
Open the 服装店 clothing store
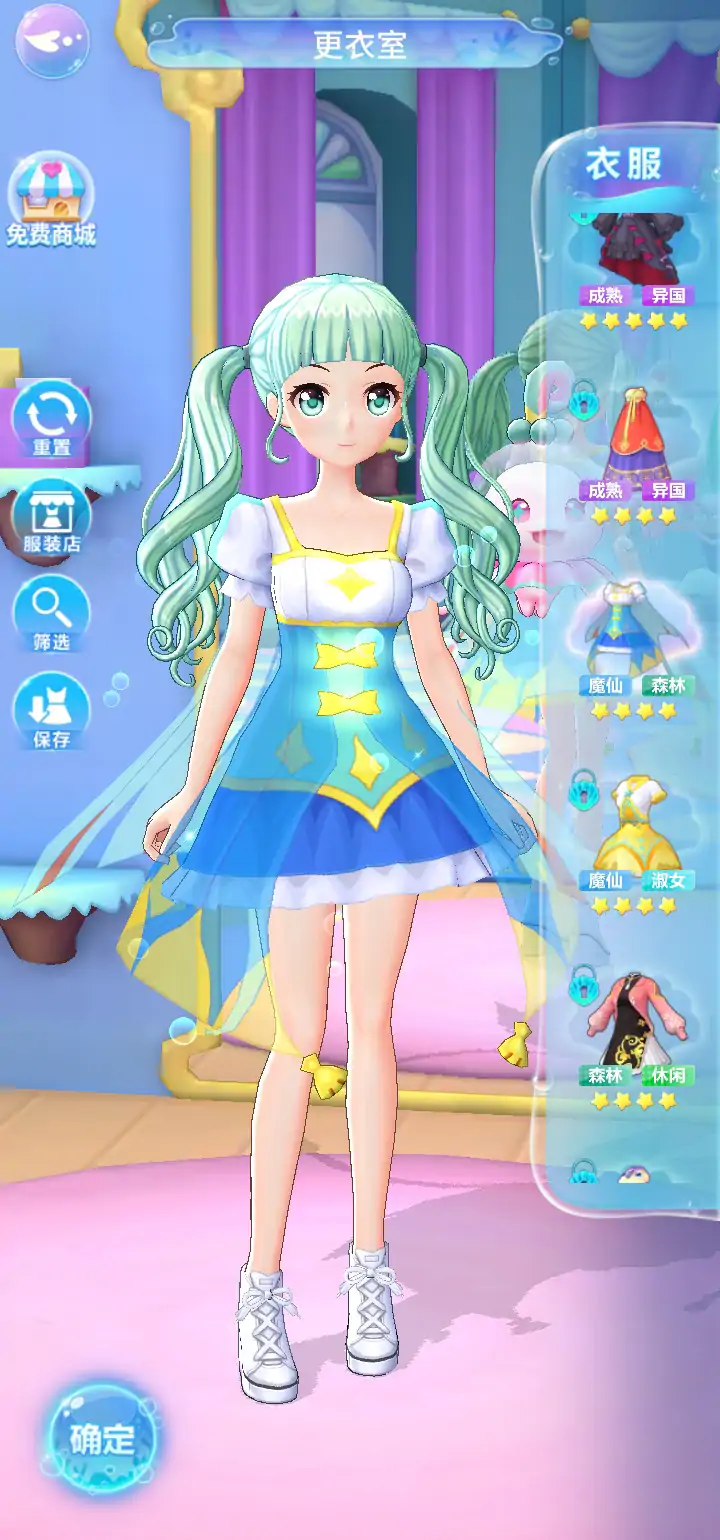pyautogui.click(x=51, y=518)
